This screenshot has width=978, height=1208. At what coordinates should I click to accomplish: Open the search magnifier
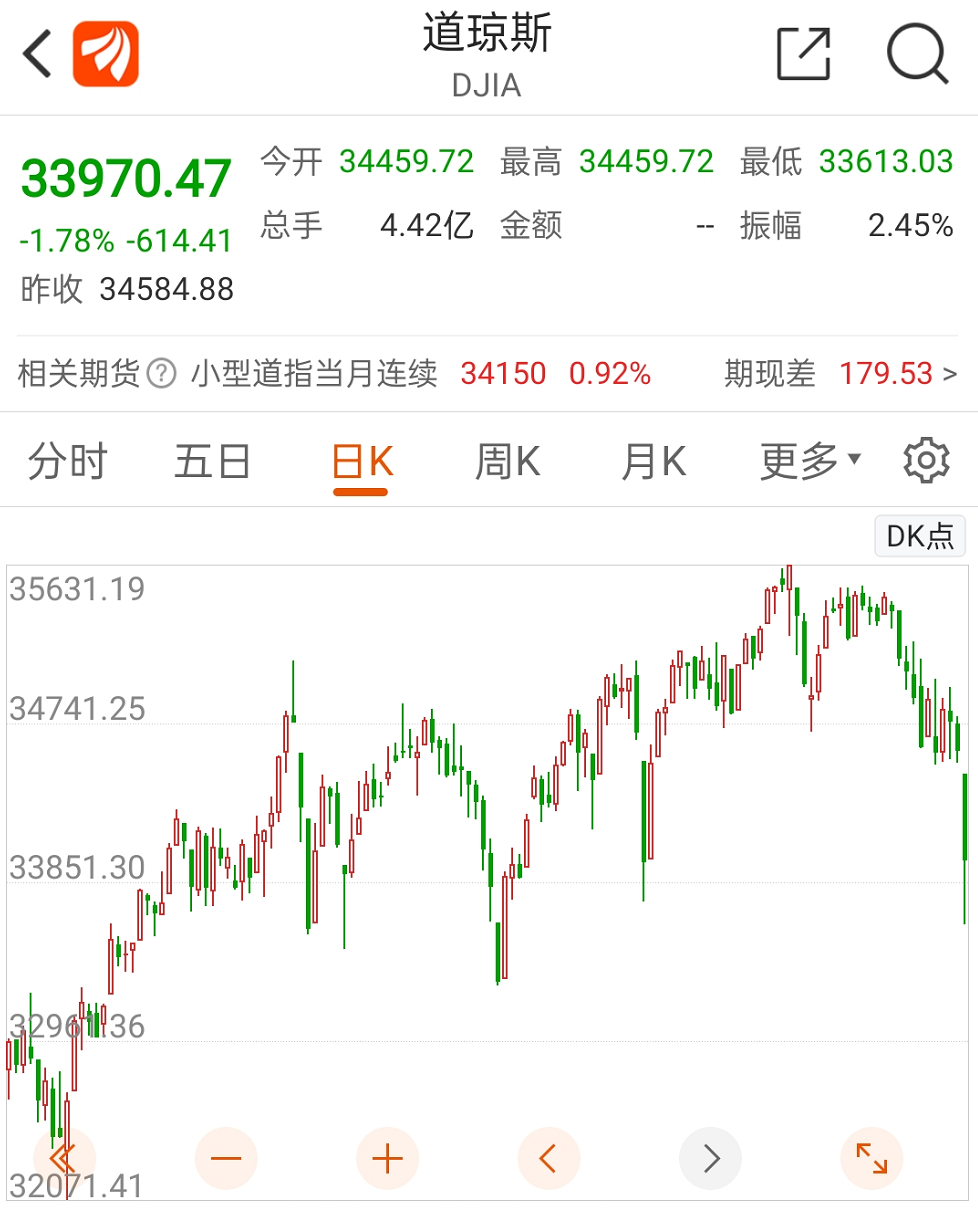[x=917, y=54]
